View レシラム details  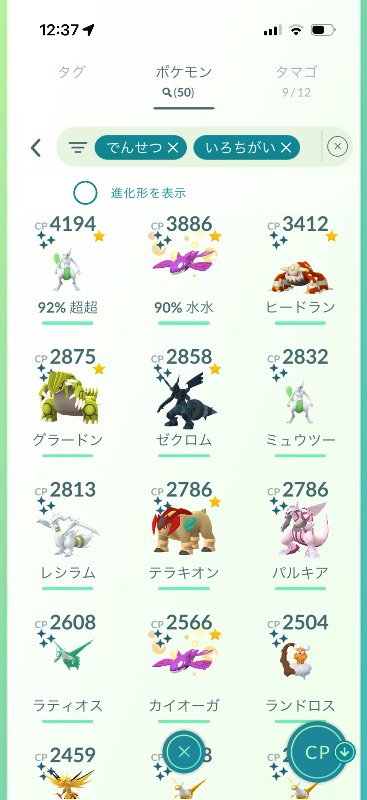tap(67, 535)
